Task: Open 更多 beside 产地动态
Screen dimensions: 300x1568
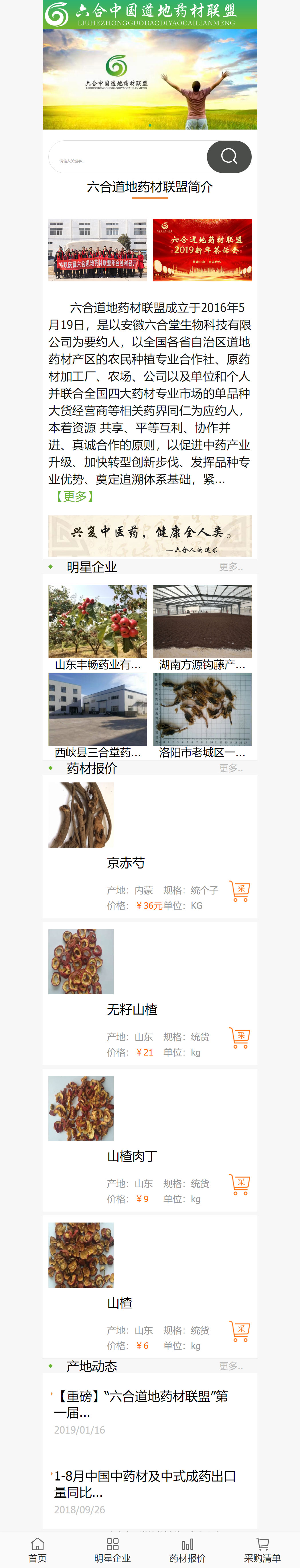Action: click(x=230, y=1366)
